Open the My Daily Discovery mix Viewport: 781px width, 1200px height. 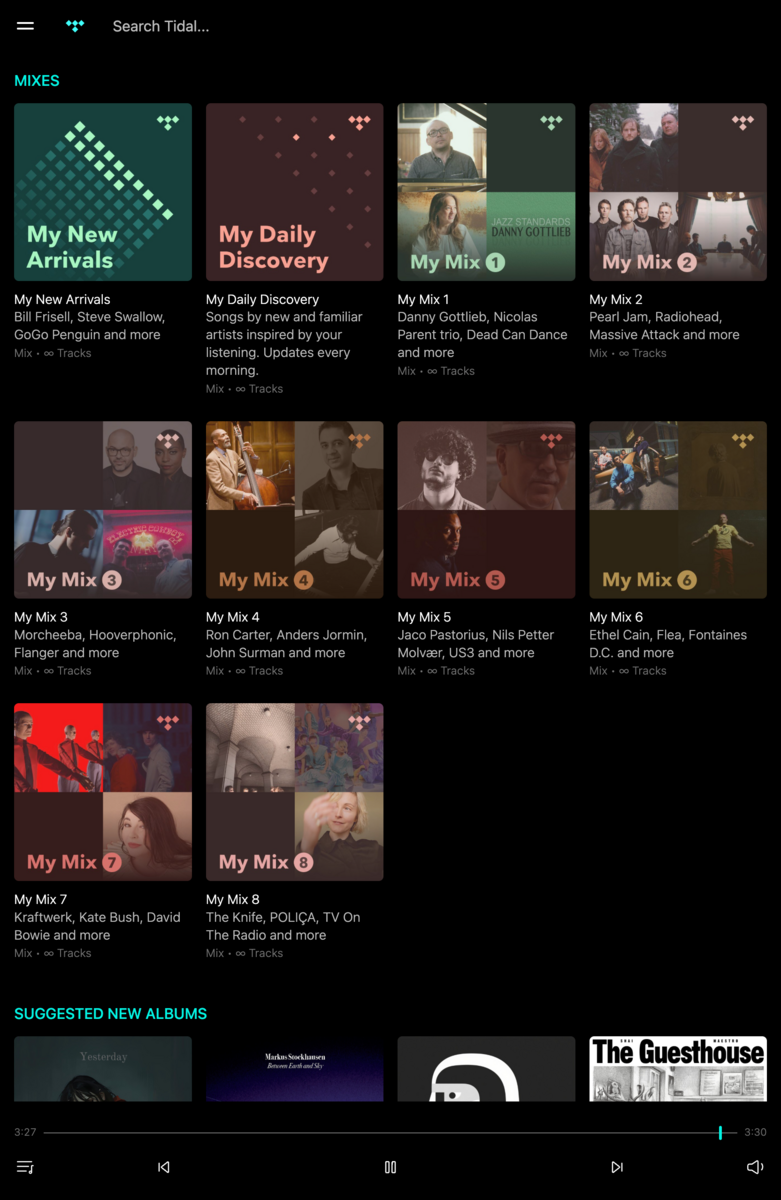294,192
